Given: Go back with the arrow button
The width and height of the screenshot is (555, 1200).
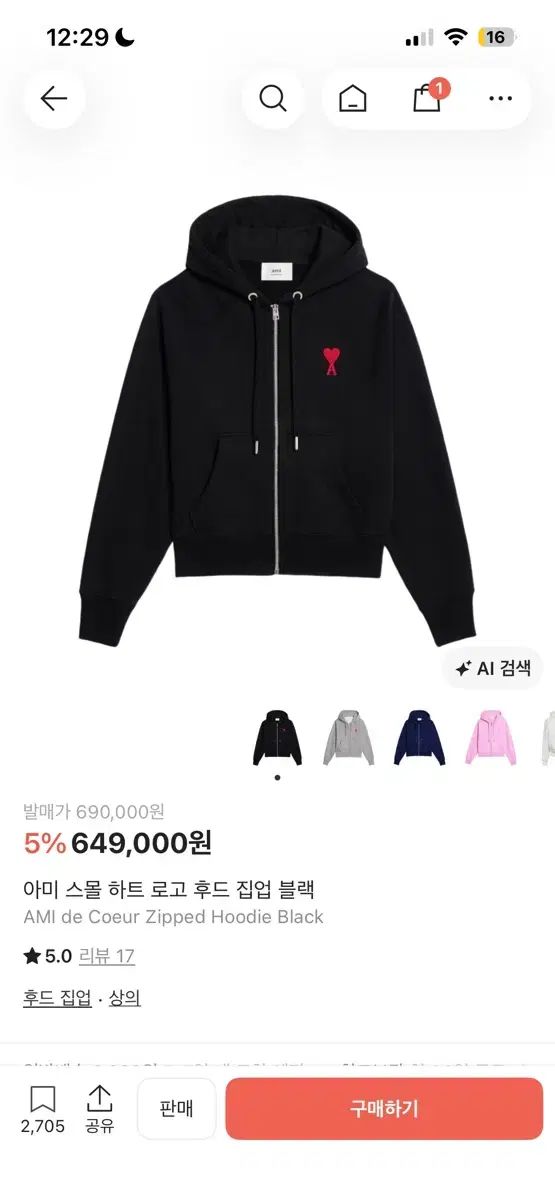Looking at the screenshot, I should tap(54, 98).
